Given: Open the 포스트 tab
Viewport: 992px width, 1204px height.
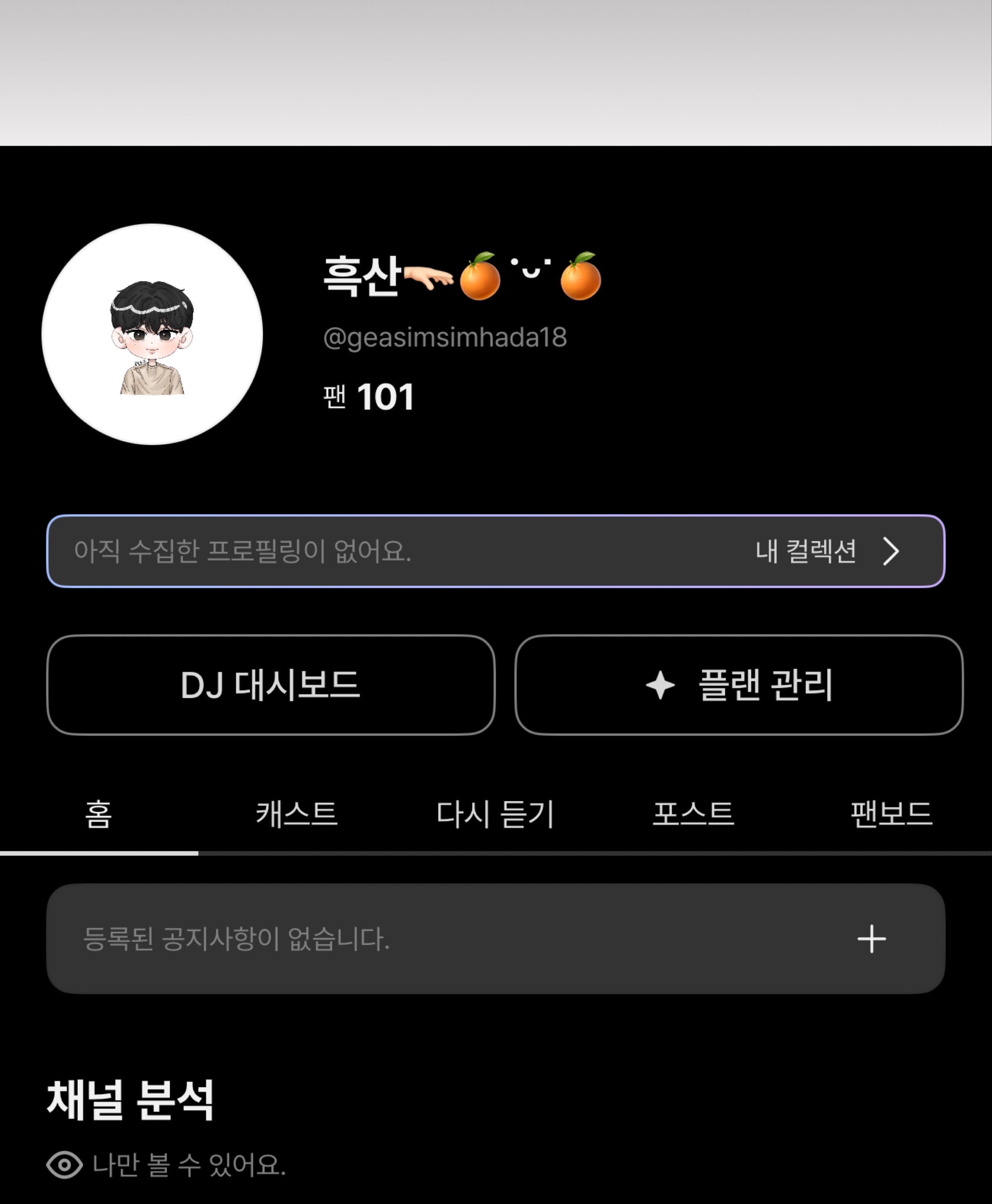Looking at the screenshot, I should point(693,814).
